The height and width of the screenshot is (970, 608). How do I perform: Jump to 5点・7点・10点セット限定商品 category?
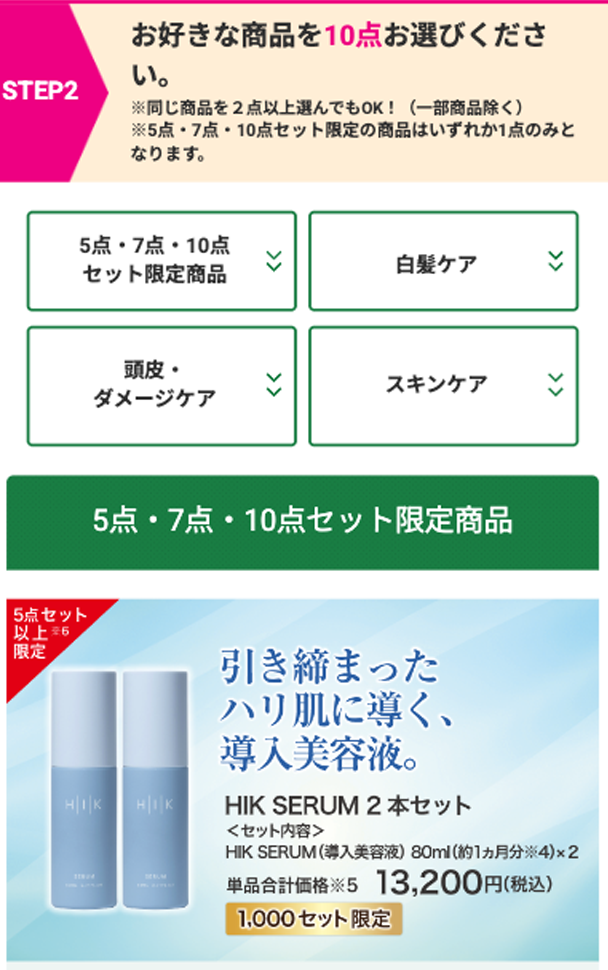pos(161,261)
